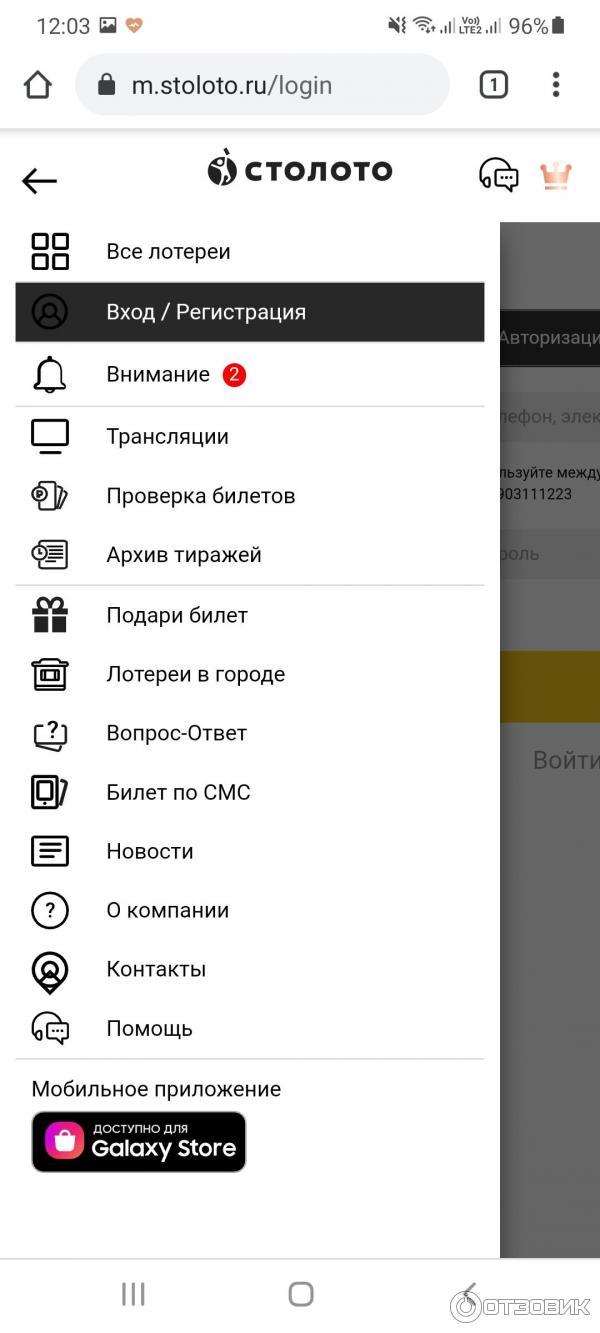
Task: Open Chrome overflow menu
Action: coord(556,85)
